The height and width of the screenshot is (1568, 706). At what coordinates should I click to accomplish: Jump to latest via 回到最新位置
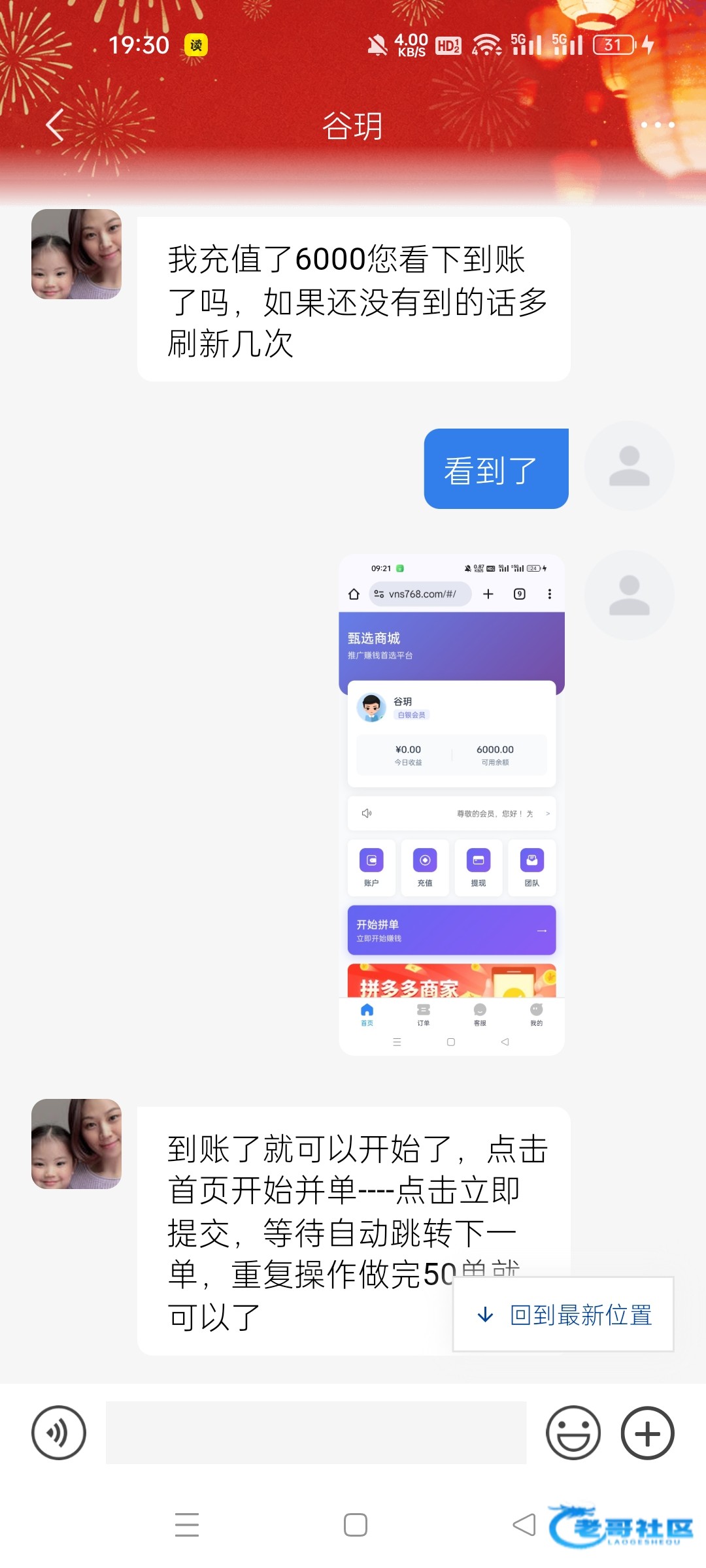pos(563,1315)
